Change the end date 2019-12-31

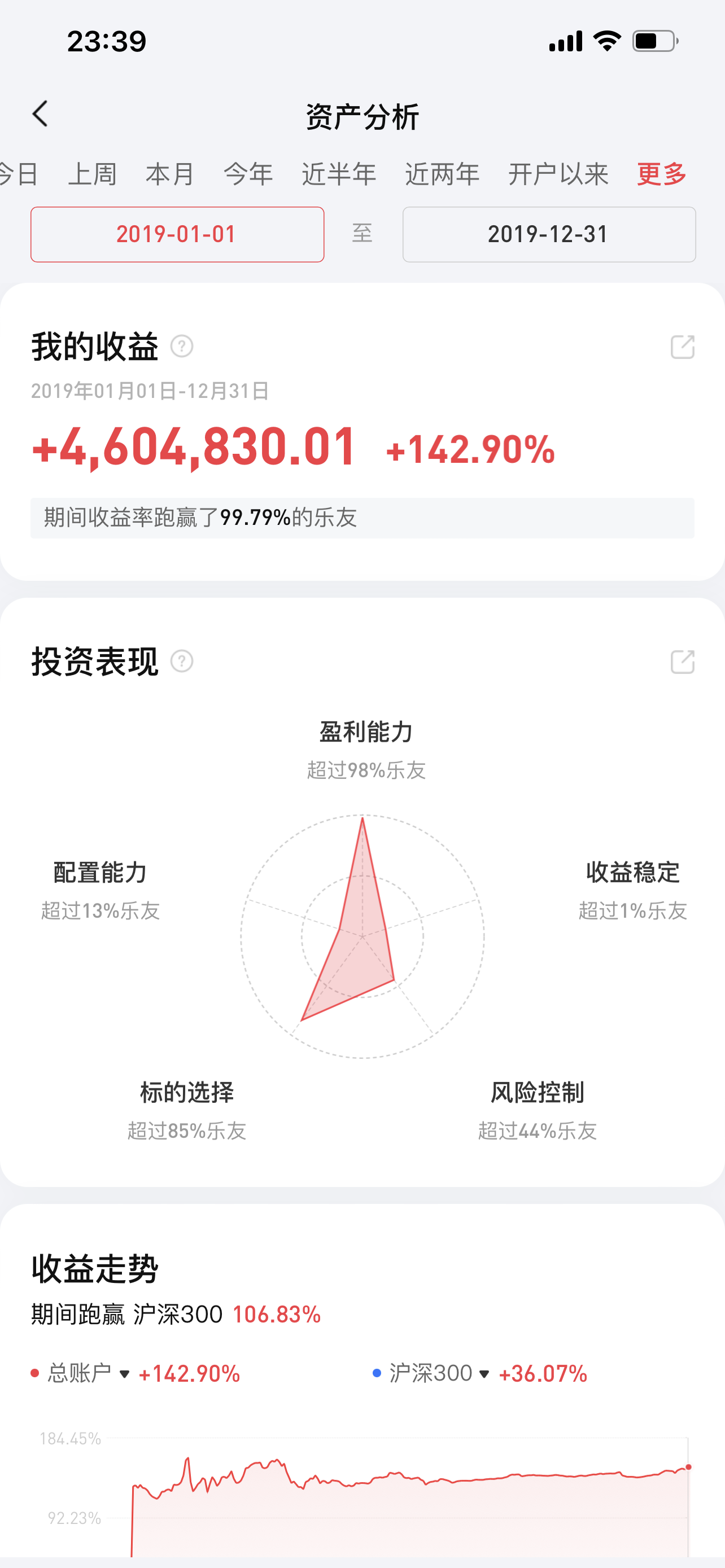(x=548, y=234)
